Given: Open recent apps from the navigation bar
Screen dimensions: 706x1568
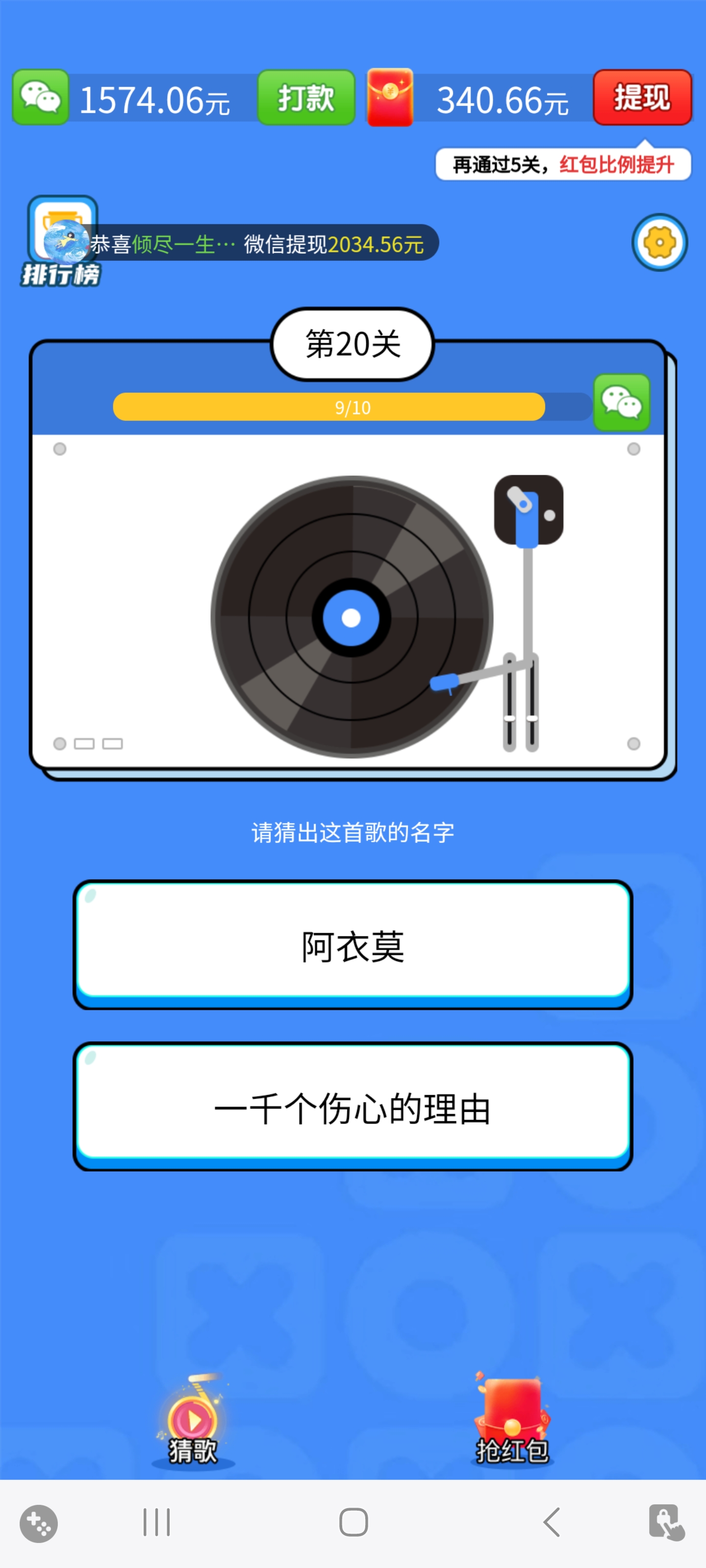Looking at the screenshot, I should coord(156,1522).
